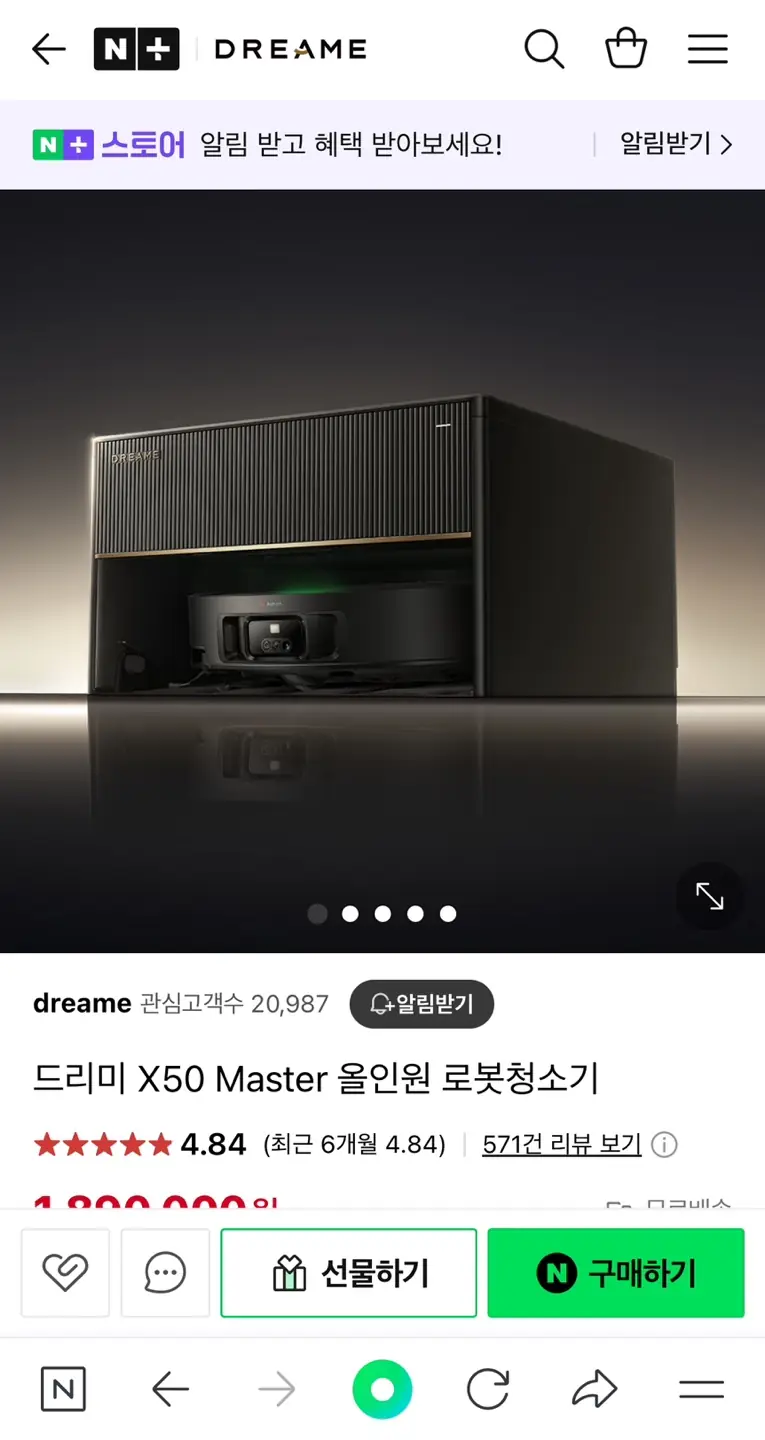
Task: Open the DREAME store logo
Action: 290,49
